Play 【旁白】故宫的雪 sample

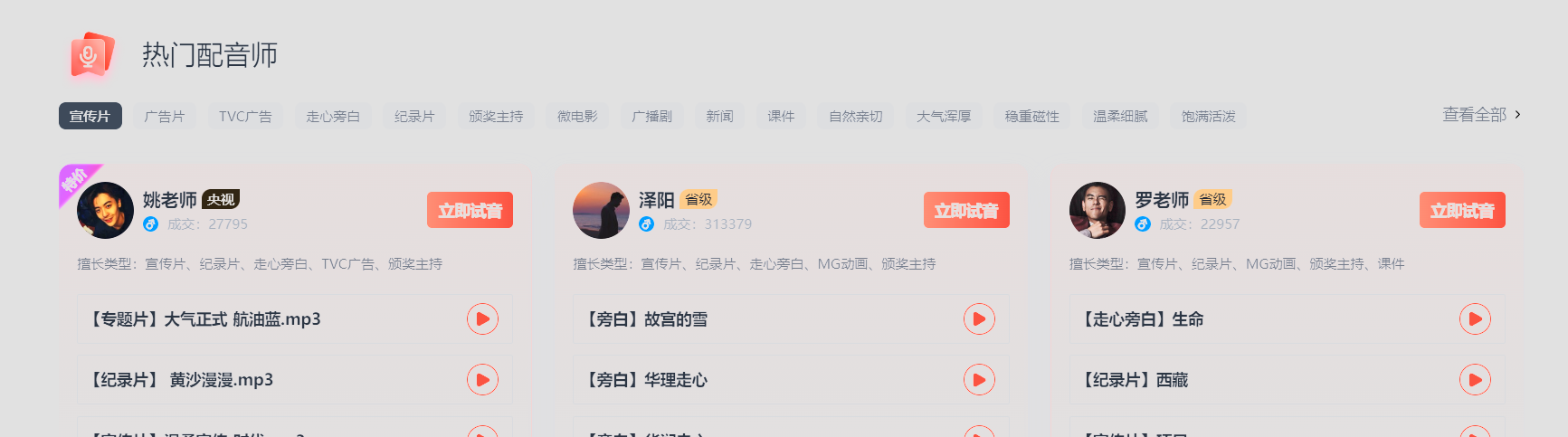(x=978, y=319)
